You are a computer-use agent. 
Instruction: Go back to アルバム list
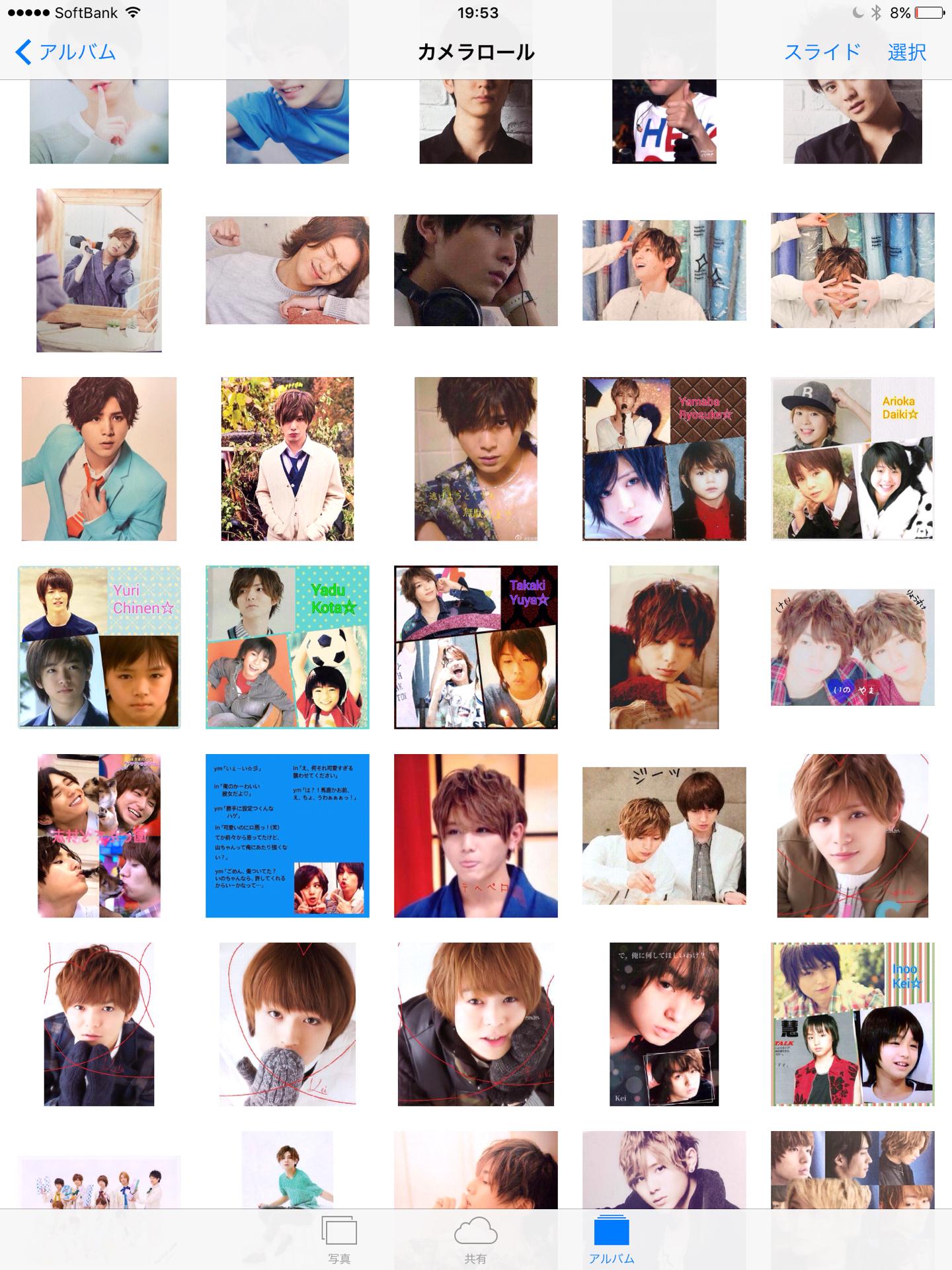point(66,52)
